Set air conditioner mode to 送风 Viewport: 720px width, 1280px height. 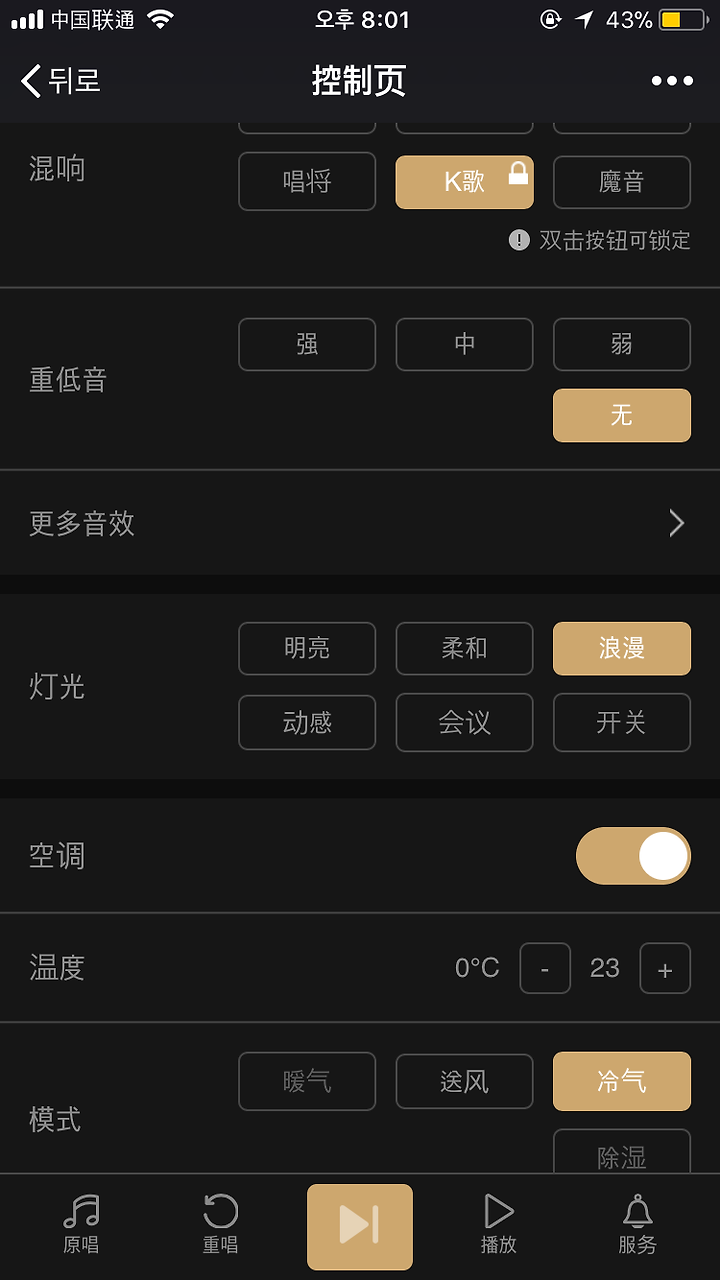pos(465,1081)
